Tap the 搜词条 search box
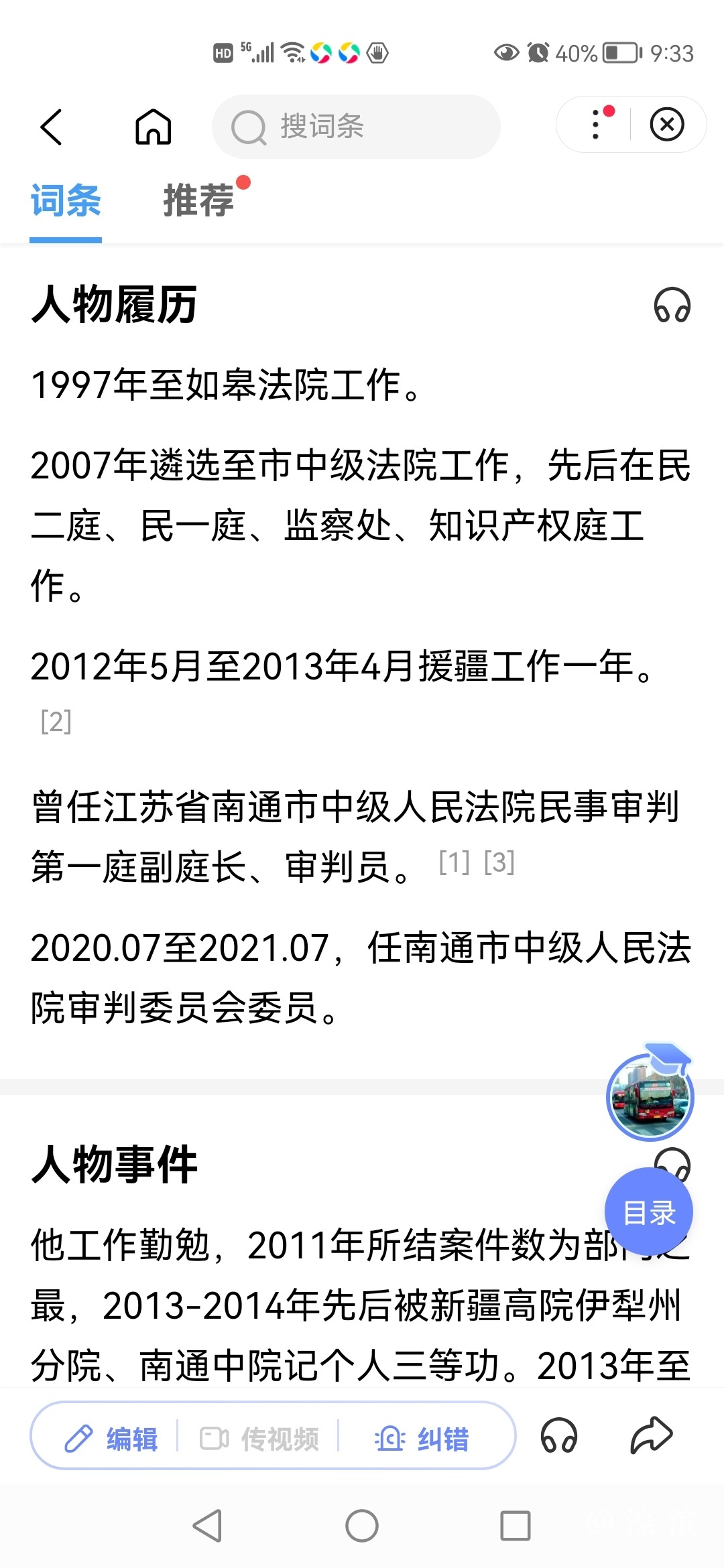 coord(356,127)
